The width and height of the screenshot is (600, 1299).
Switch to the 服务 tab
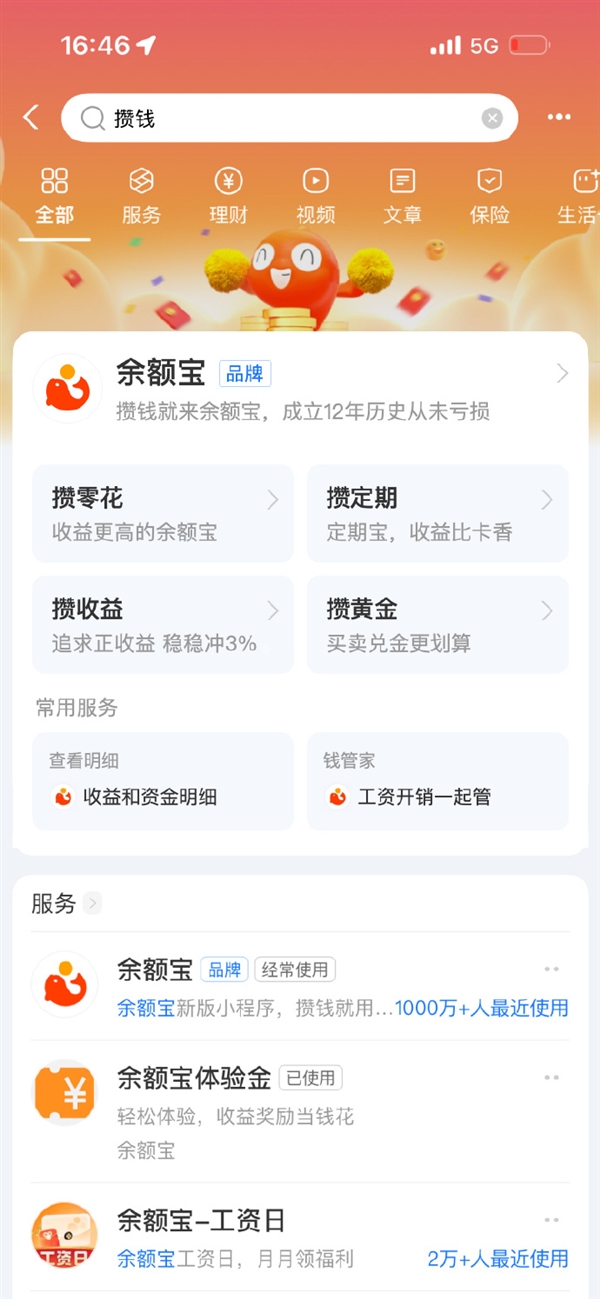[x=141, y=197]
